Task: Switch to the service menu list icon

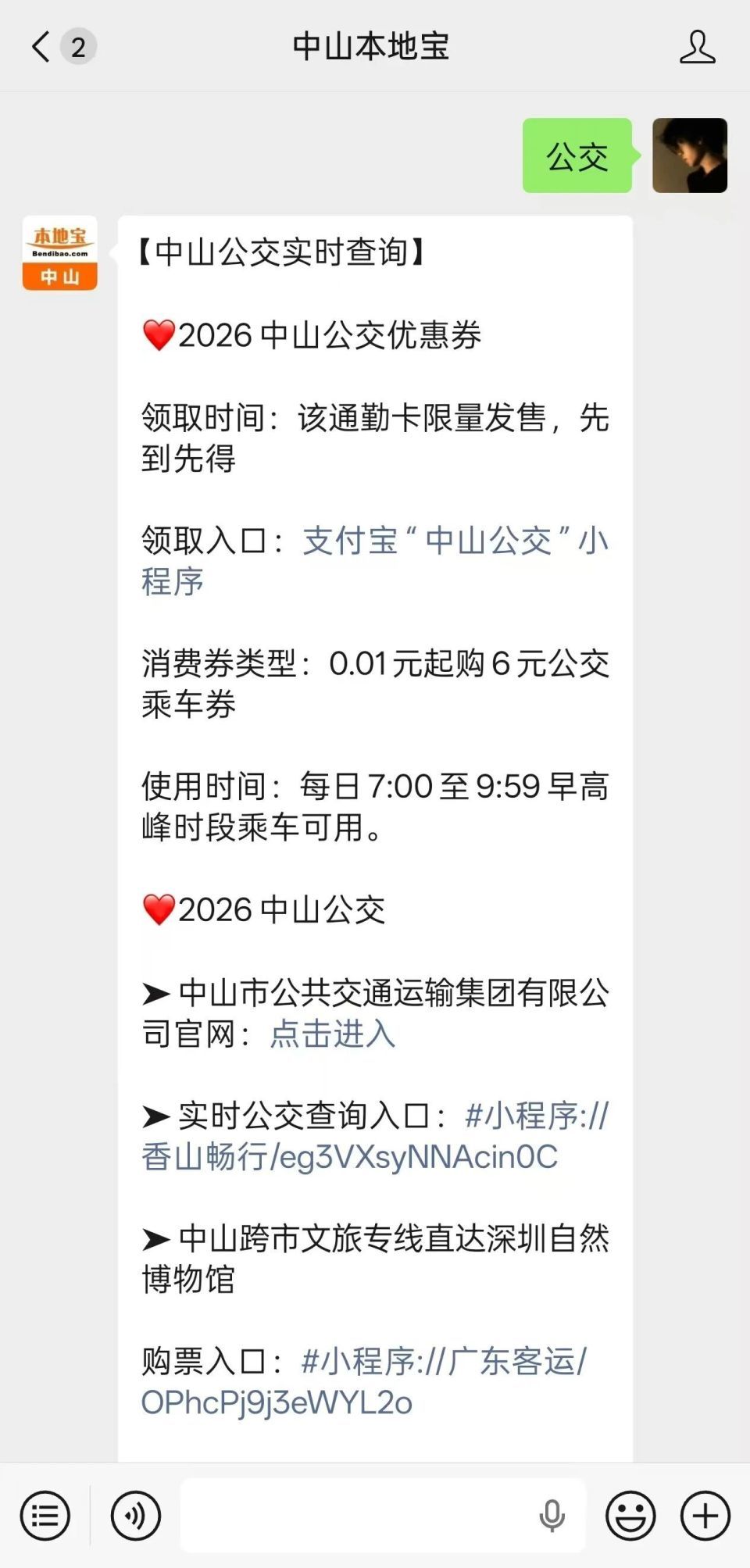Action: click(45, 1516)
